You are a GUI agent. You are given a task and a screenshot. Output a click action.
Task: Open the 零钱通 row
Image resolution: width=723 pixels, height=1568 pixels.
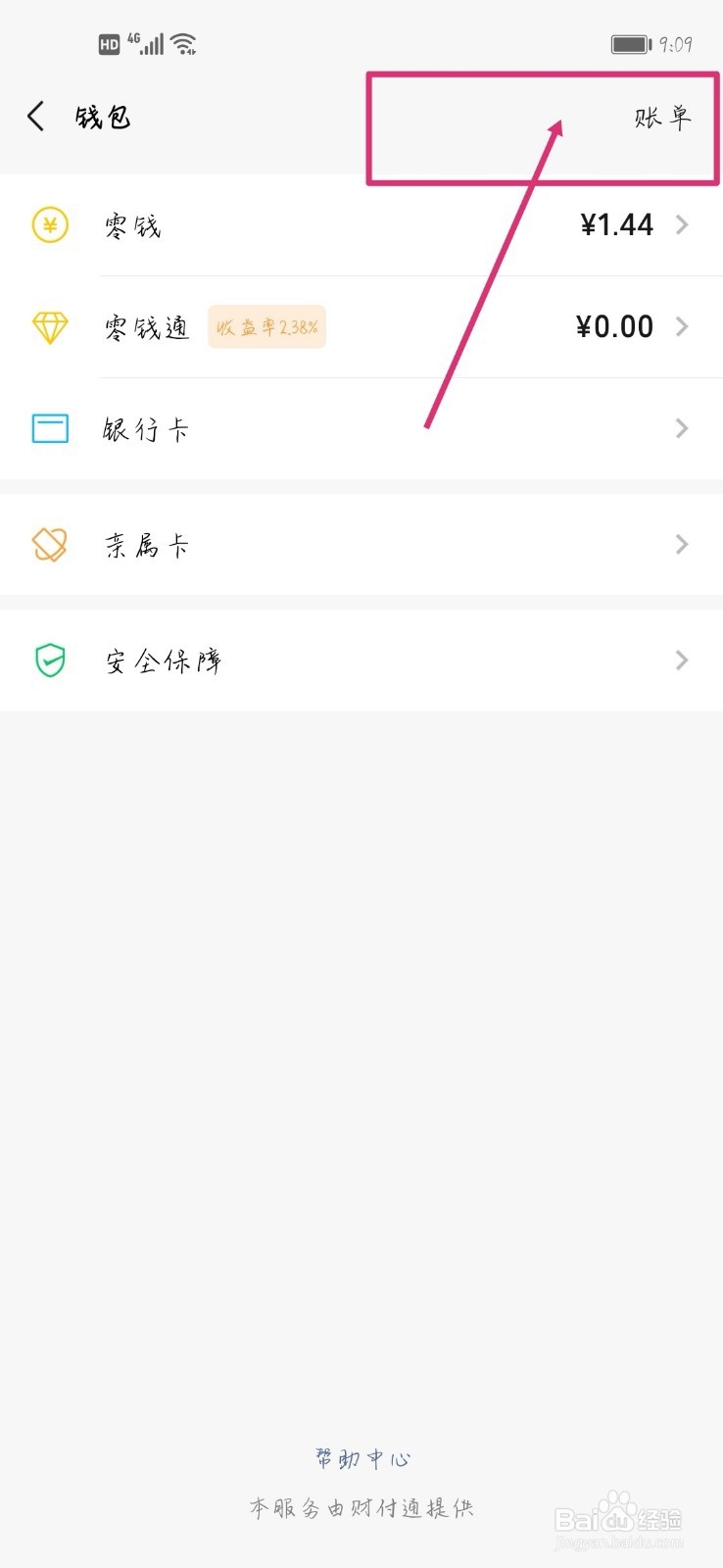click(x=361, y=327)
